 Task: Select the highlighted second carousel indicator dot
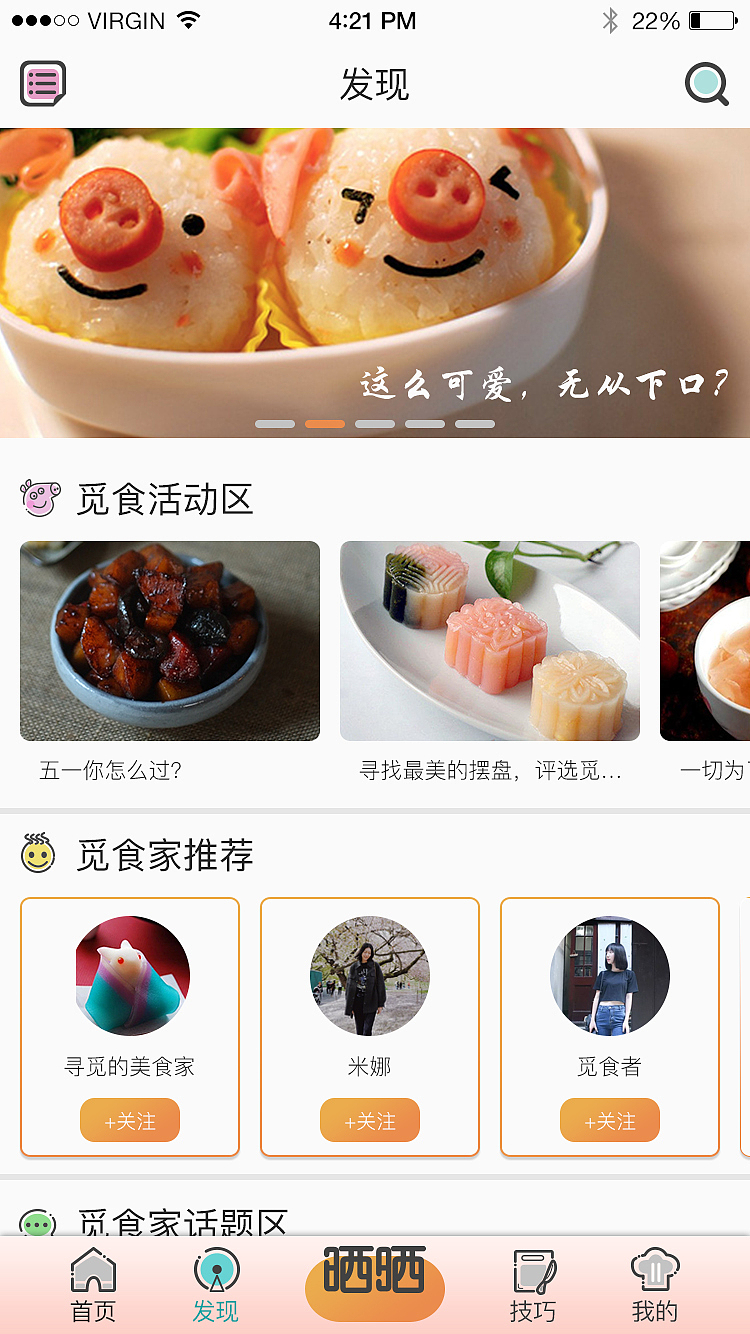tap(325, 423)
